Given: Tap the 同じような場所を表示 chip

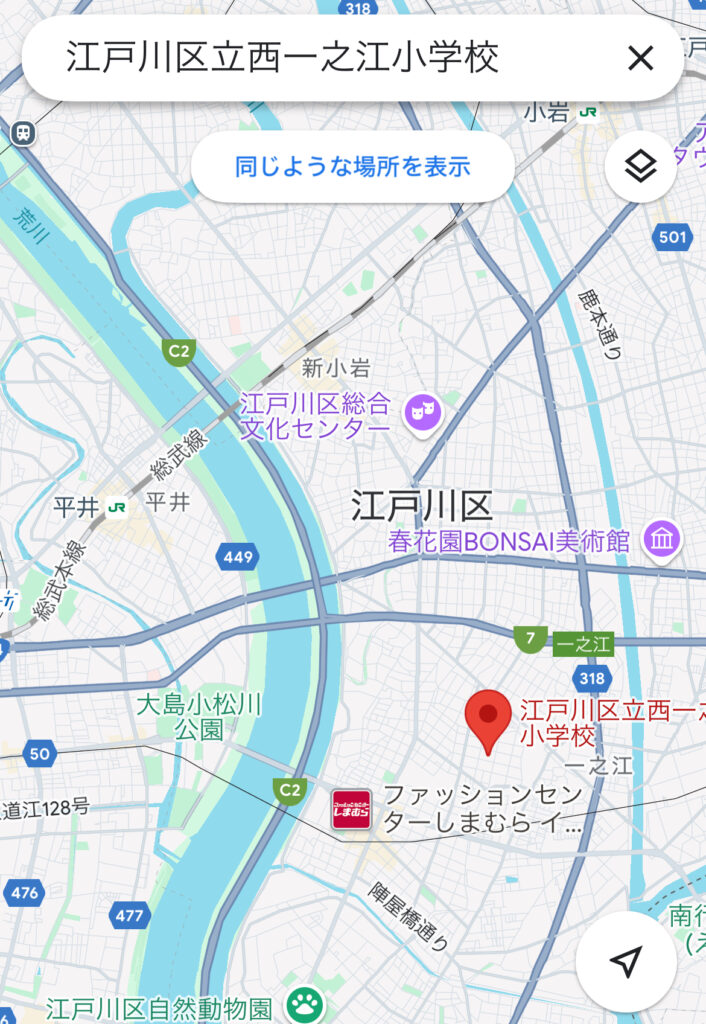Looking at the screenshot, I should click(x=352, y=166).
